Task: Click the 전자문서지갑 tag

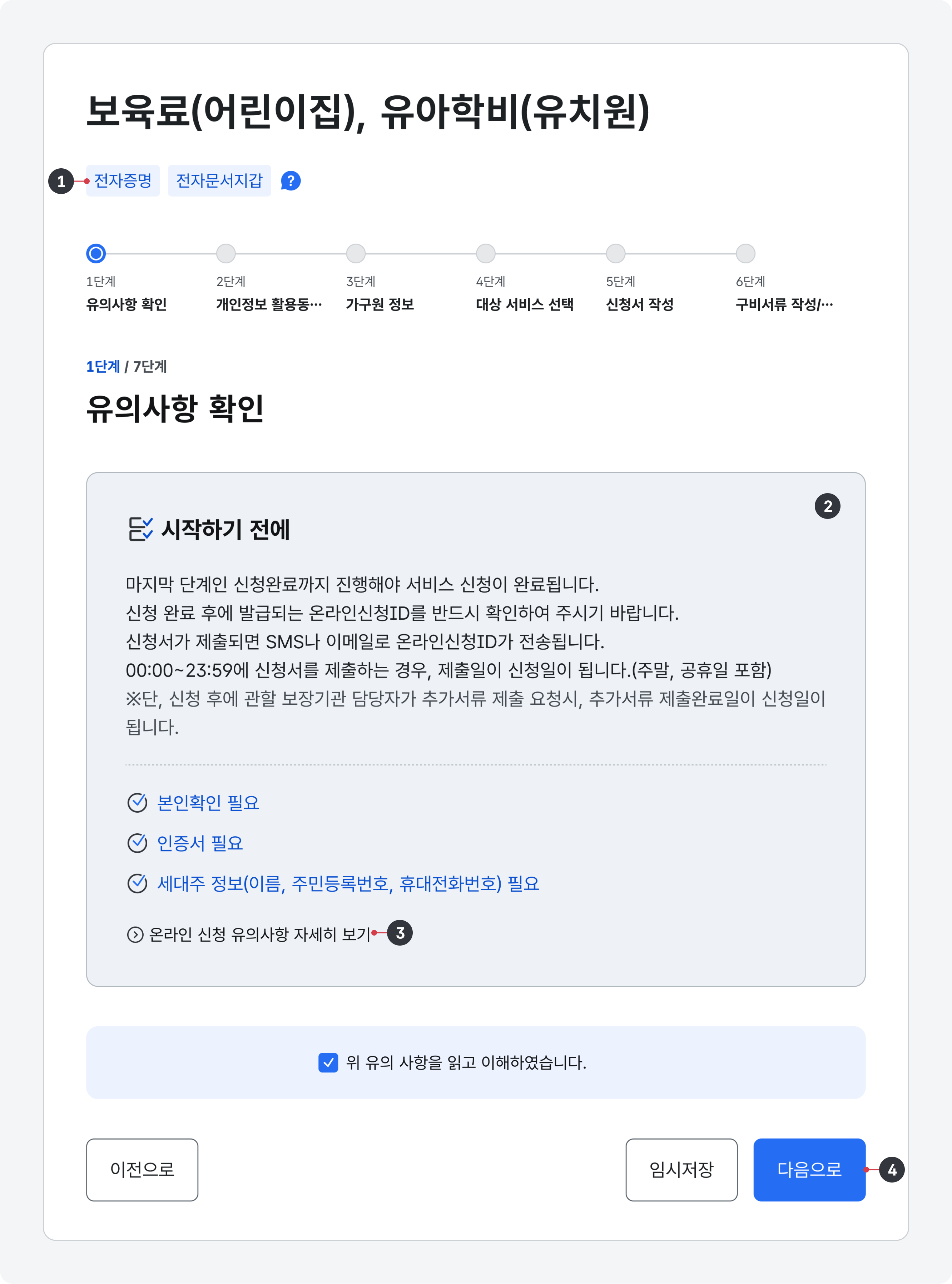Action: (219, 180)
